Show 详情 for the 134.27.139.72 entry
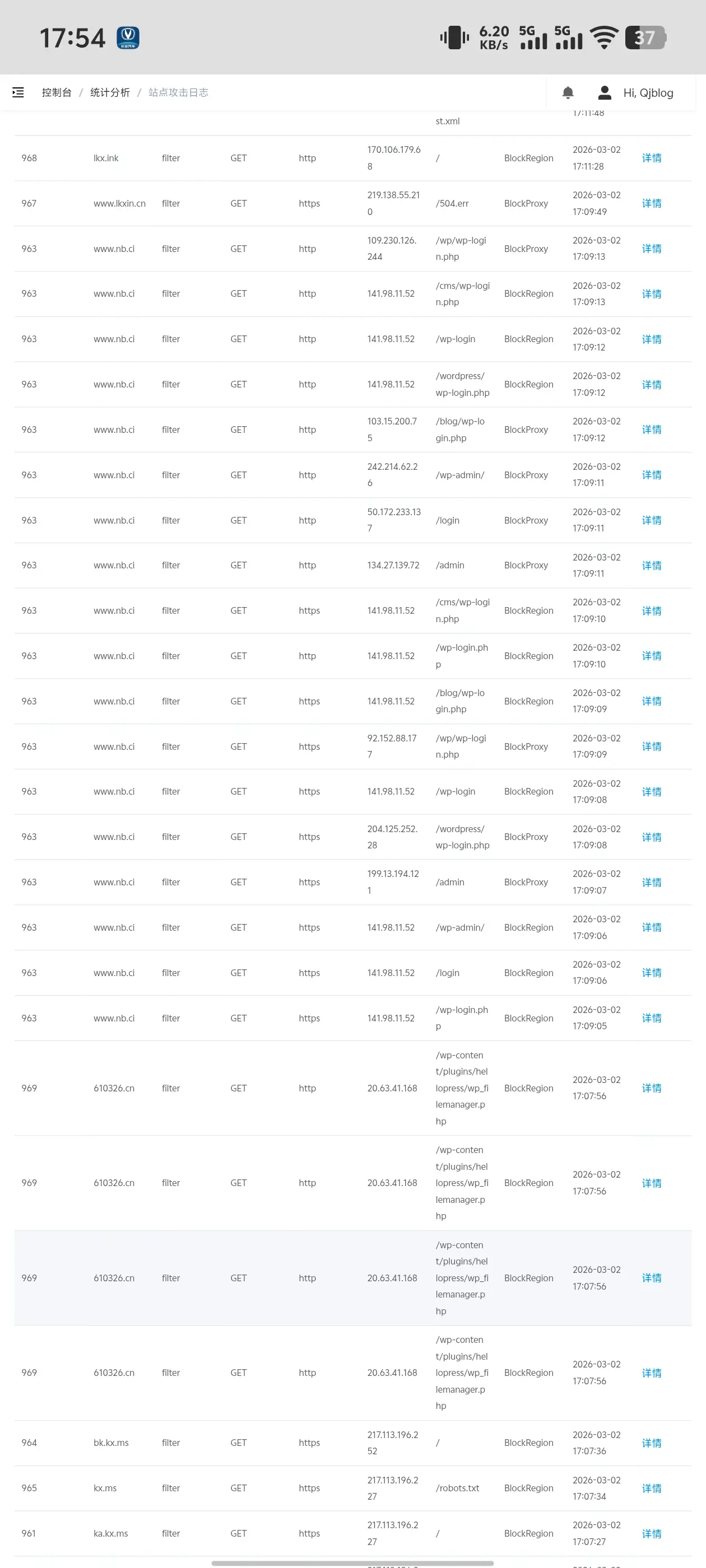This screenshot has width=706, height=1568. tap(651, 566)
